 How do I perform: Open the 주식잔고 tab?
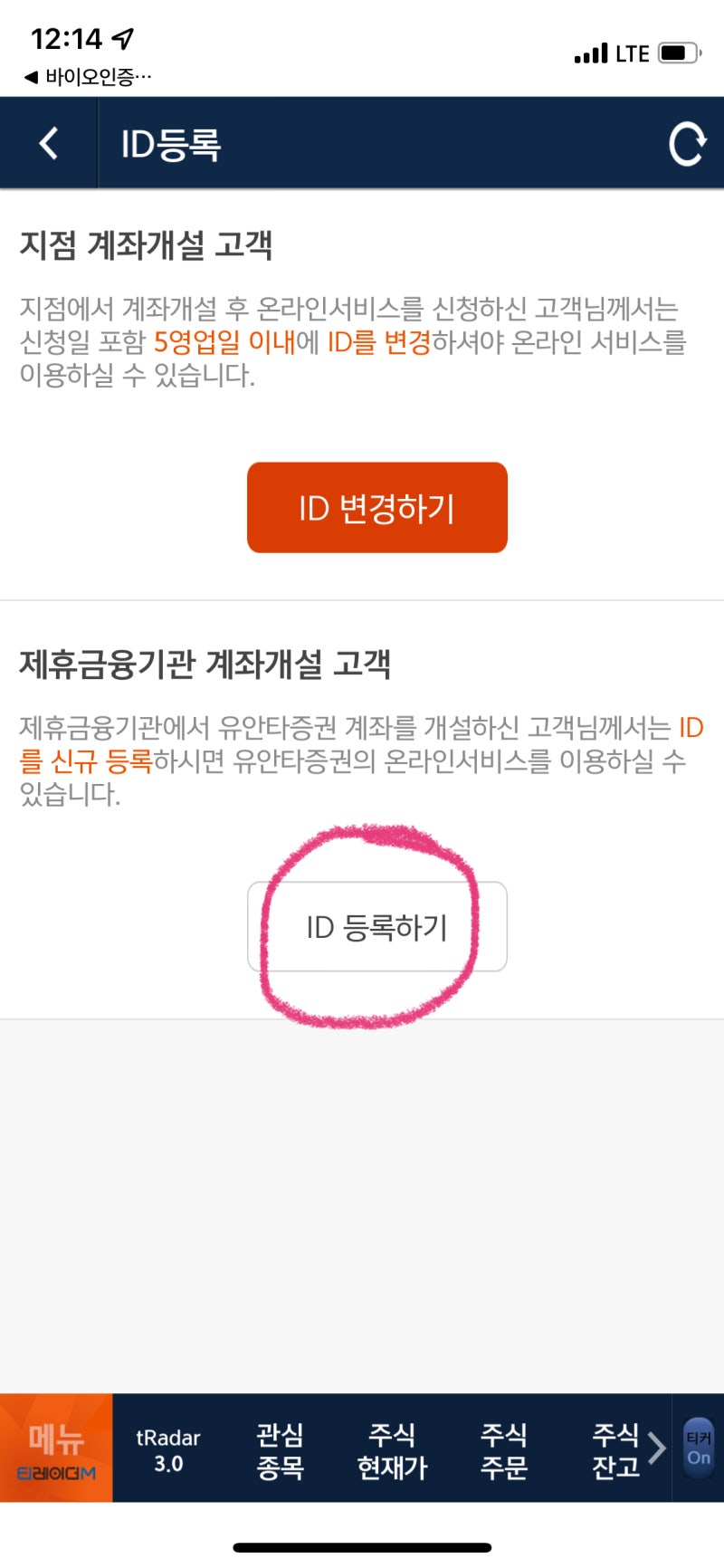pos(615,1449)
